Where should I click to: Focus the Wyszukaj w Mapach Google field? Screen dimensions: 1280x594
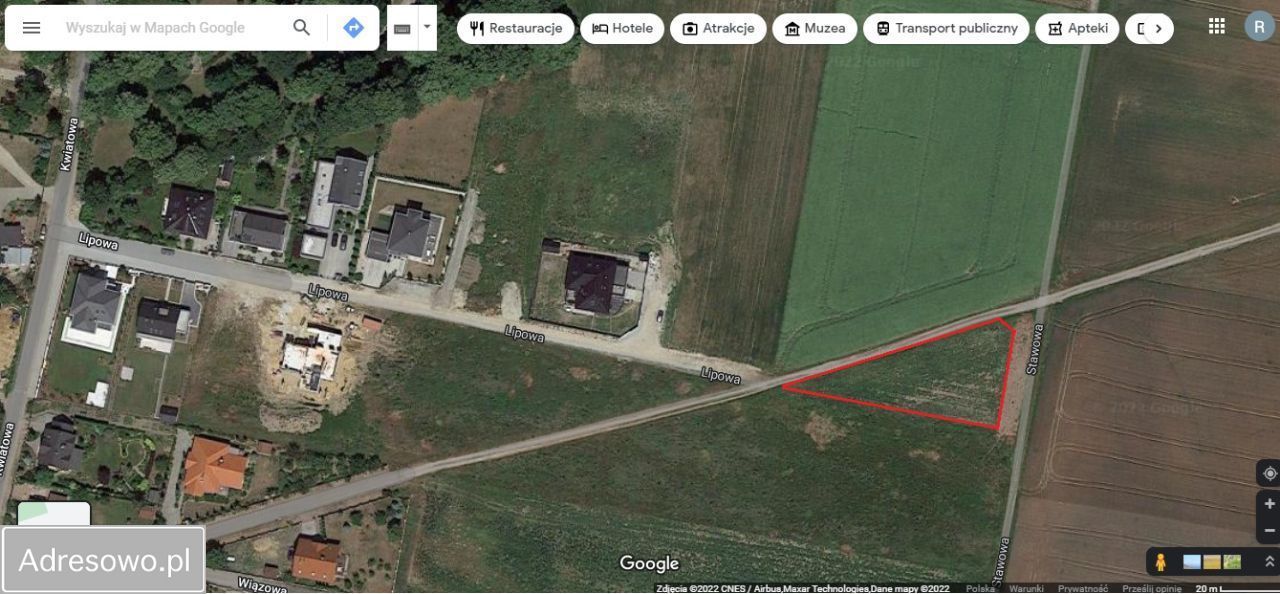[170, 28]
